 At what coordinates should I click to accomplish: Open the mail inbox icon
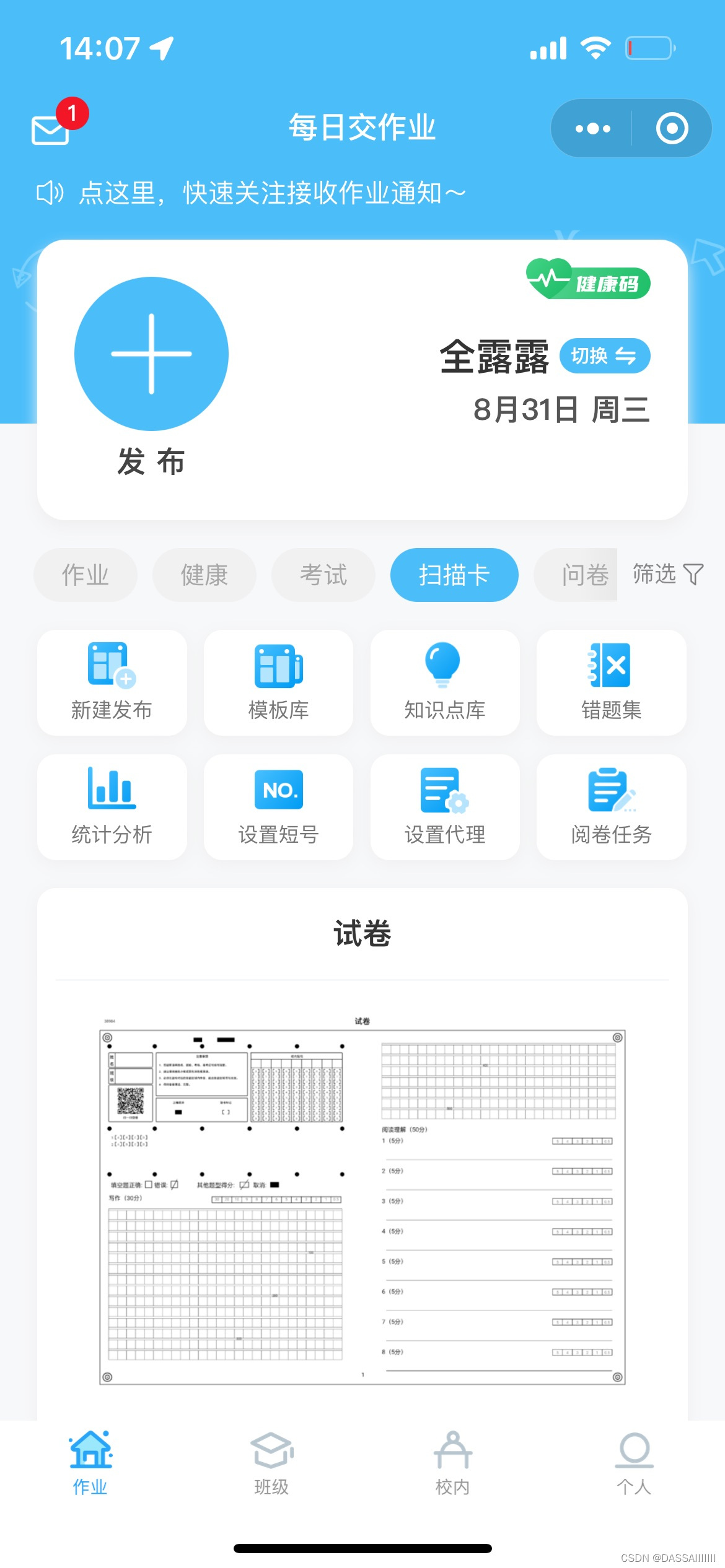[51, 129]
